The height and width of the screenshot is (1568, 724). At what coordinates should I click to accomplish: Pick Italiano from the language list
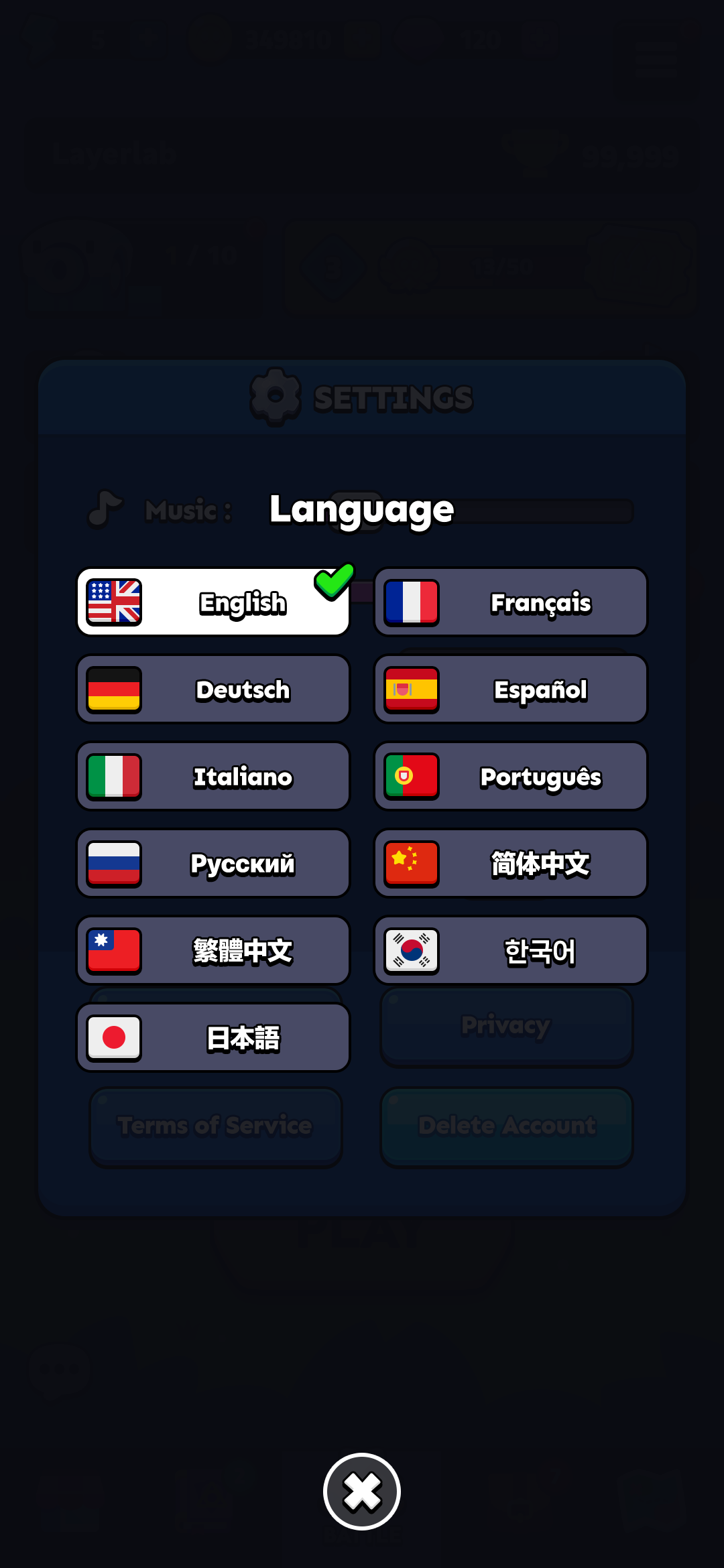pyautogui.click(x=213, y=776)
